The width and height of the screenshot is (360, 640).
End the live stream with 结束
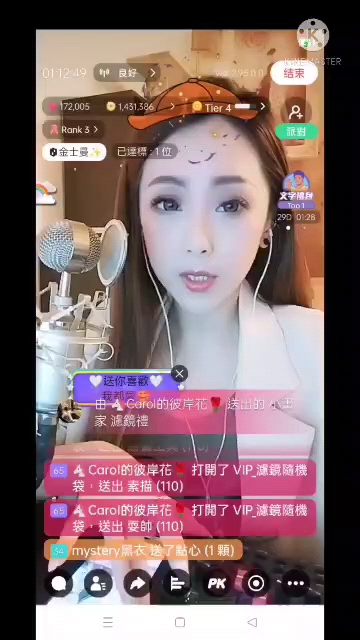294,74
